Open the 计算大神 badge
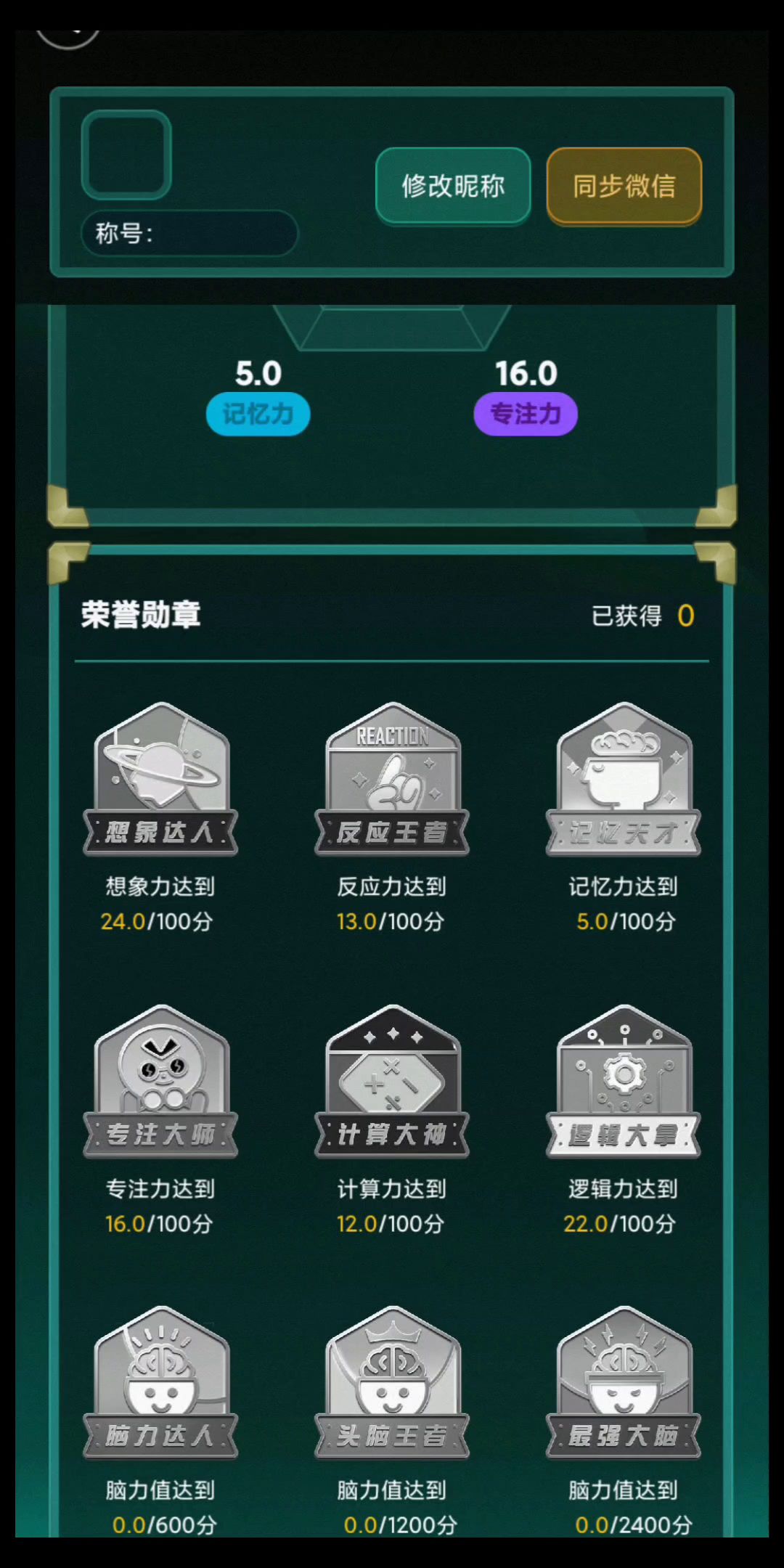Image resolution: width=784 pixels, height=1568 pixels. (x=392, y=1082)
